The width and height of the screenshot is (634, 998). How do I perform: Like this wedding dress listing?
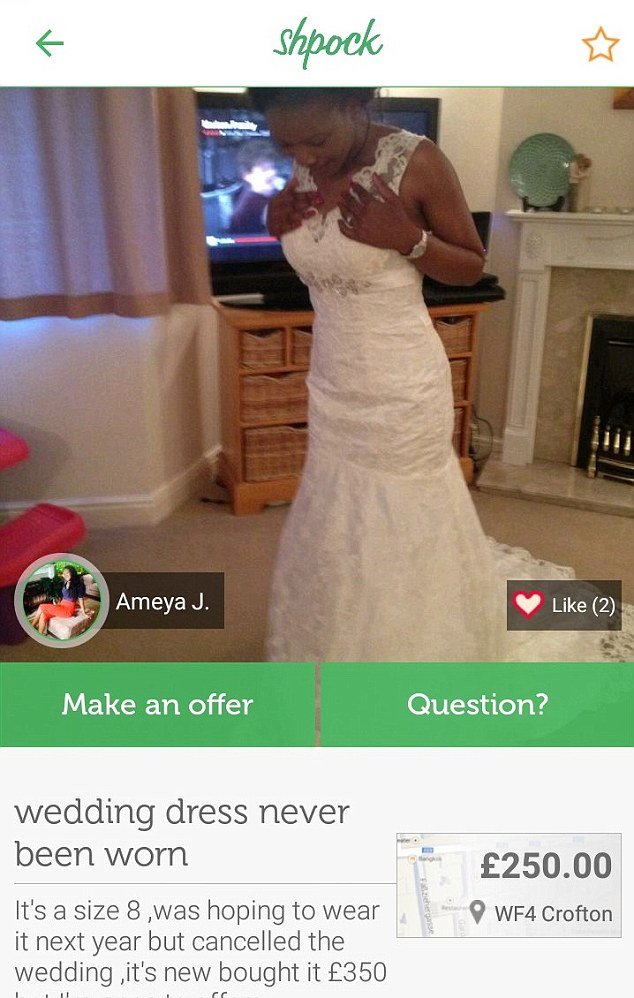[564, 605]
